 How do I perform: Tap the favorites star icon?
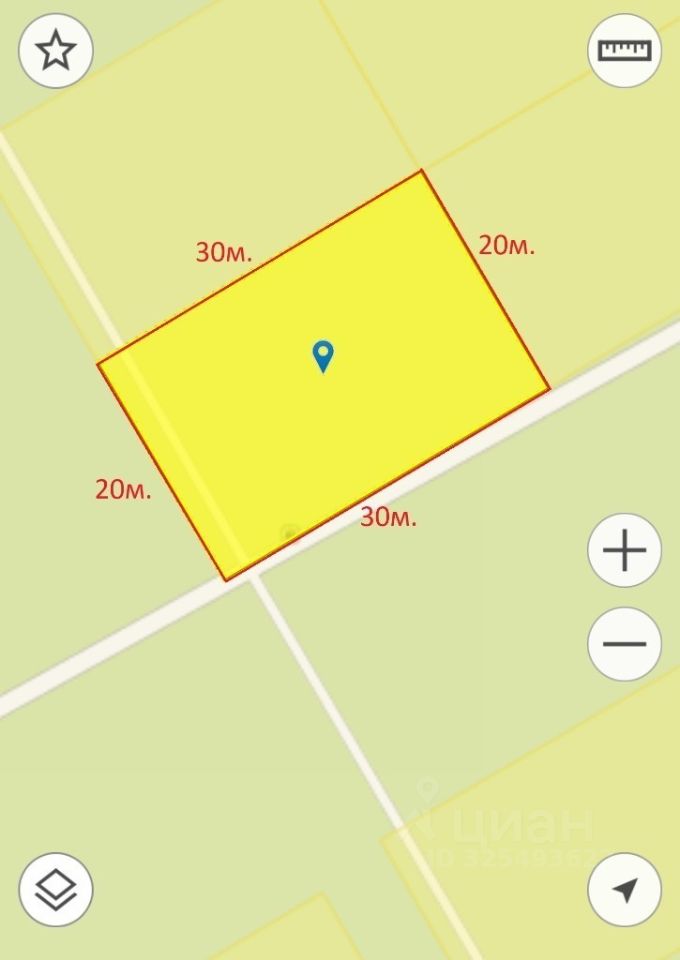point(56,50)
